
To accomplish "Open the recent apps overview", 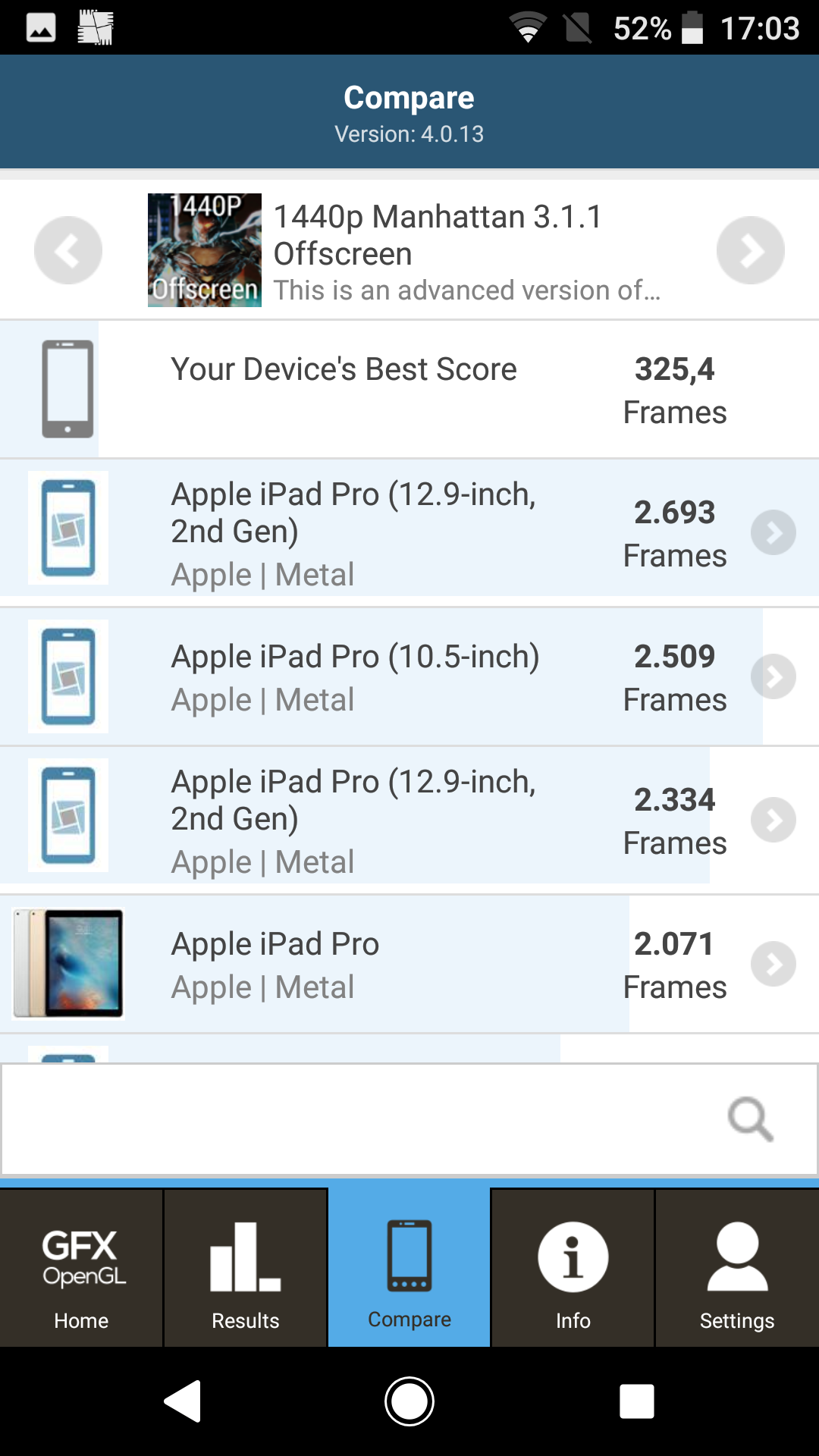I will [637, 1401].
